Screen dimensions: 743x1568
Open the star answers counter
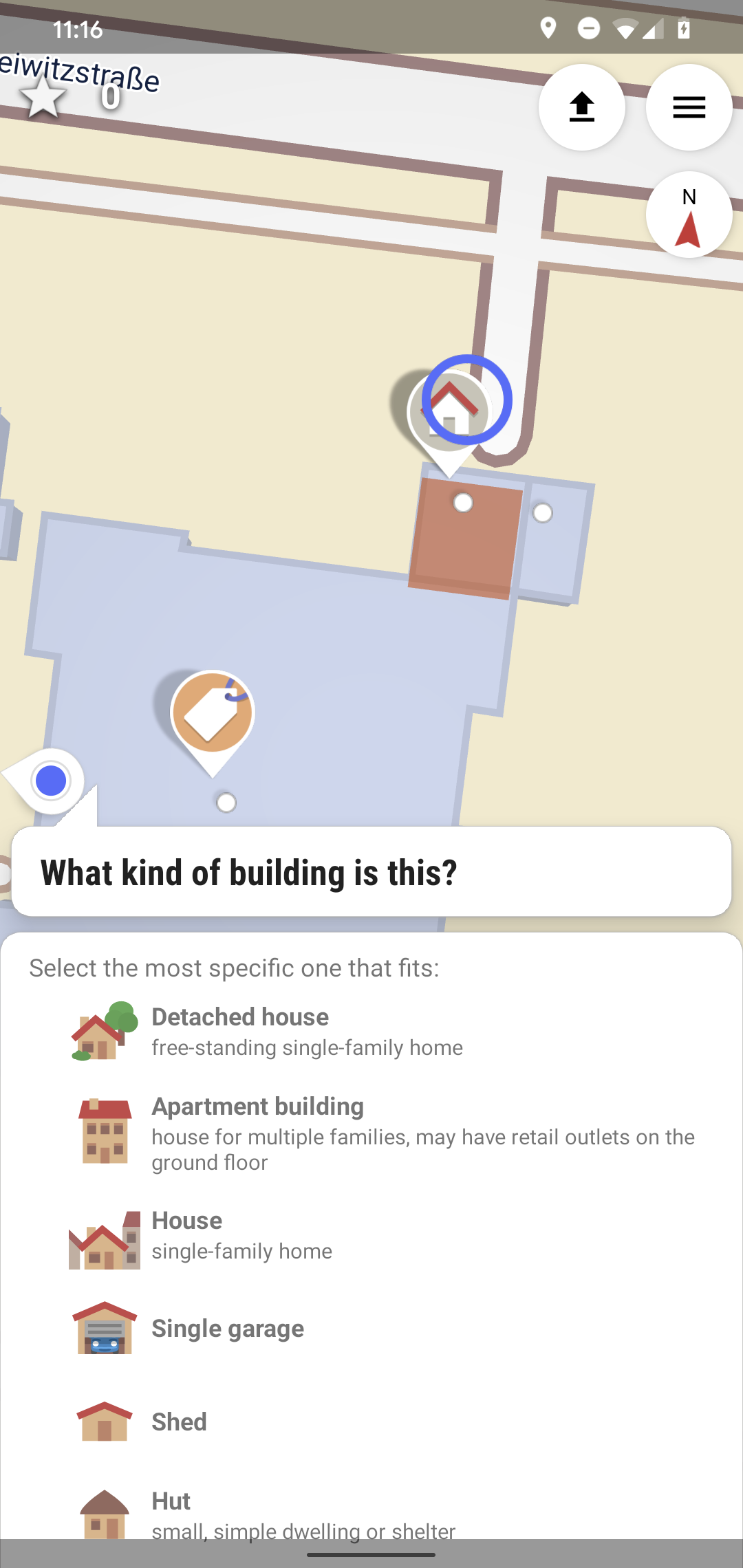pos(69,96)
